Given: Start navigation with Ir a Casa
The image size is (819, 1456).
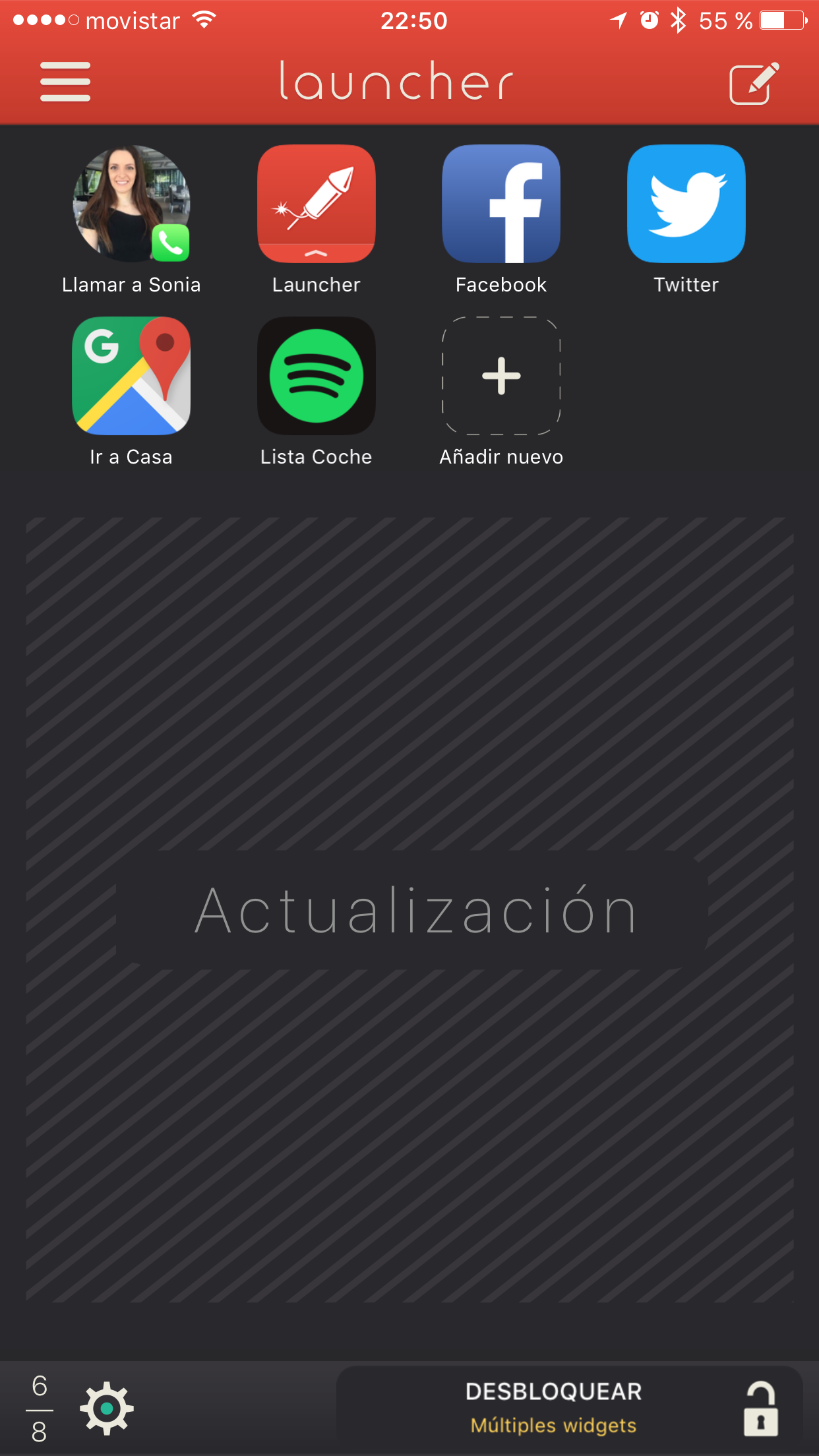Looking at the screenshot, I should coord(131,377).
